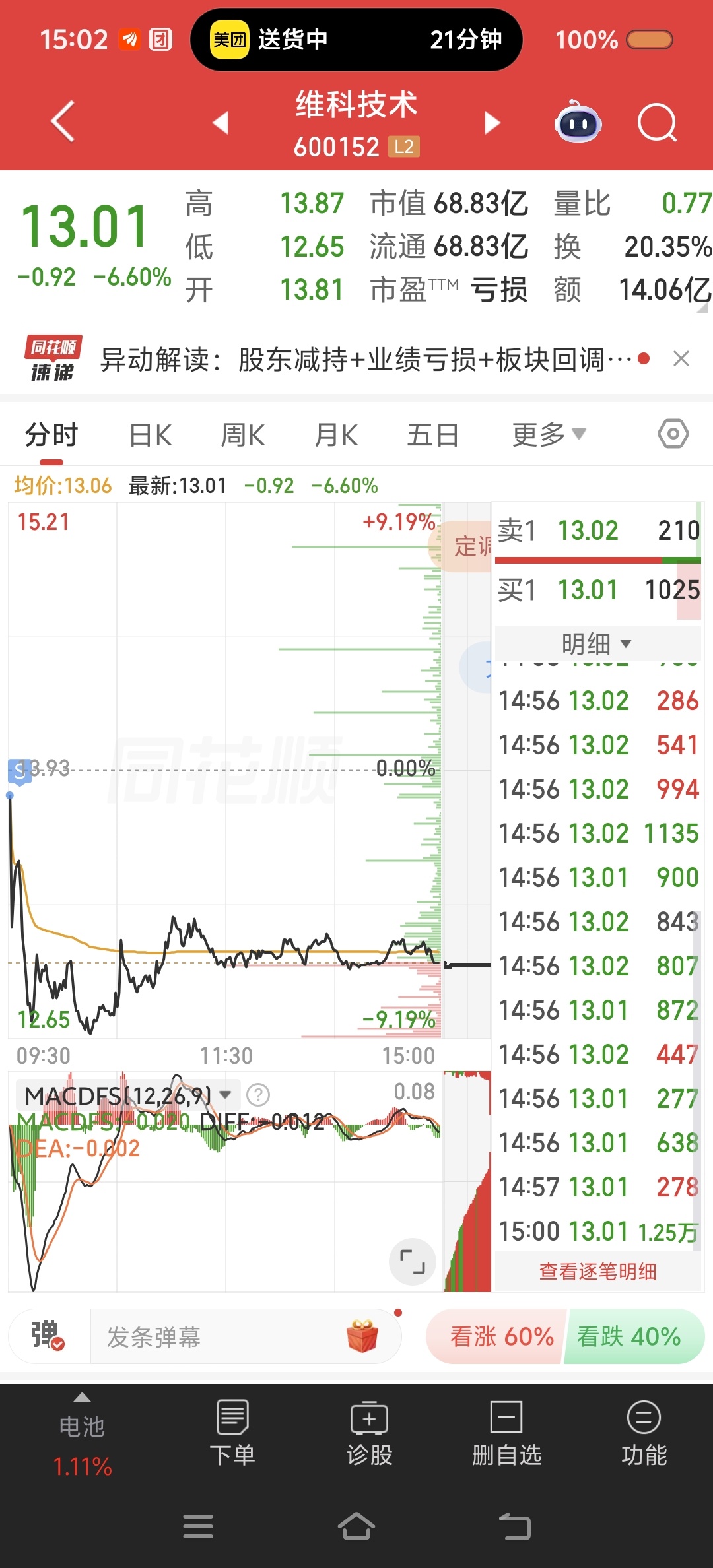The height and width of the screenshot is (1568, 713).
Task: Dismiss the 同花顺速递 banner
Action: 681,358
